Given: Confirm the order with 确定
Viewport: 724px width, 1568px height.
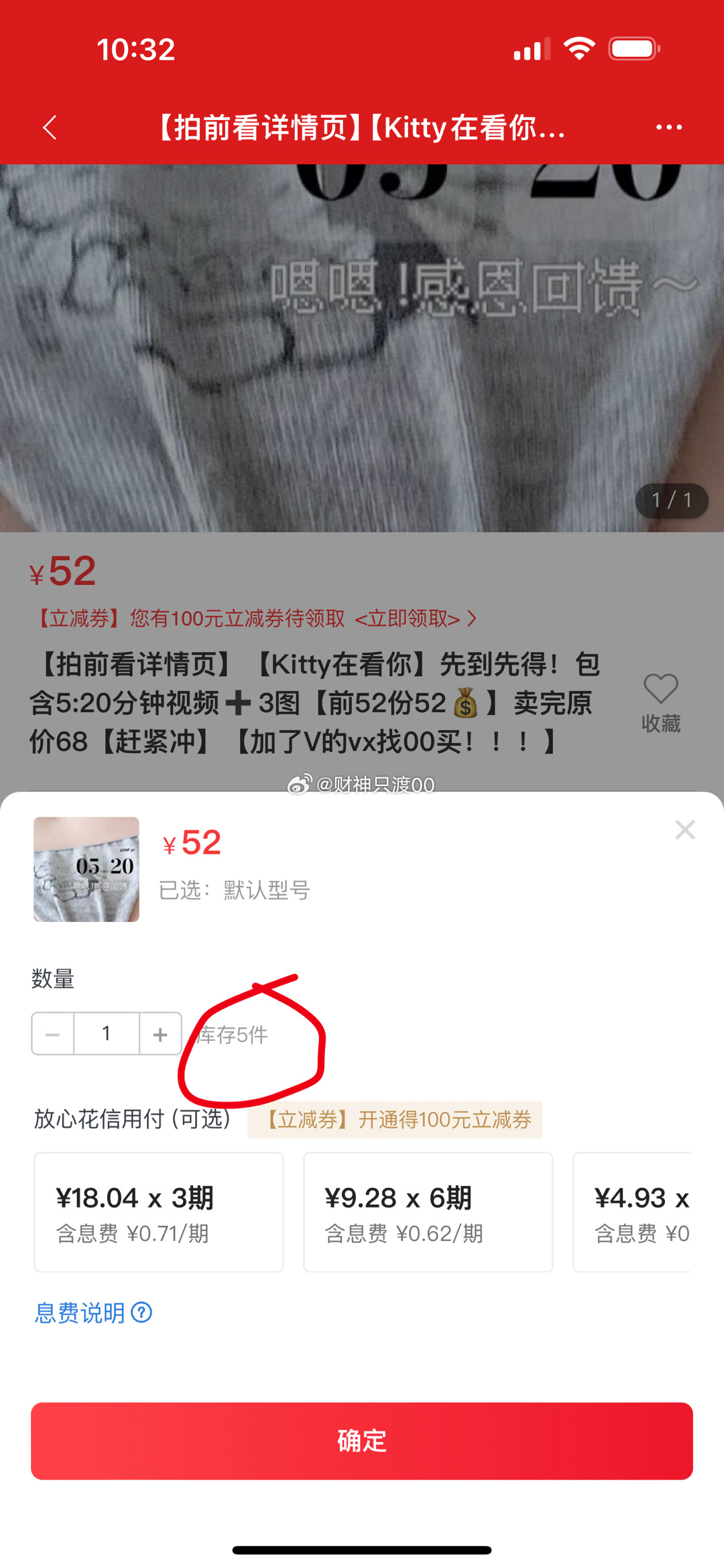Looking at the screenshot, I should (x=362, y=1441).
